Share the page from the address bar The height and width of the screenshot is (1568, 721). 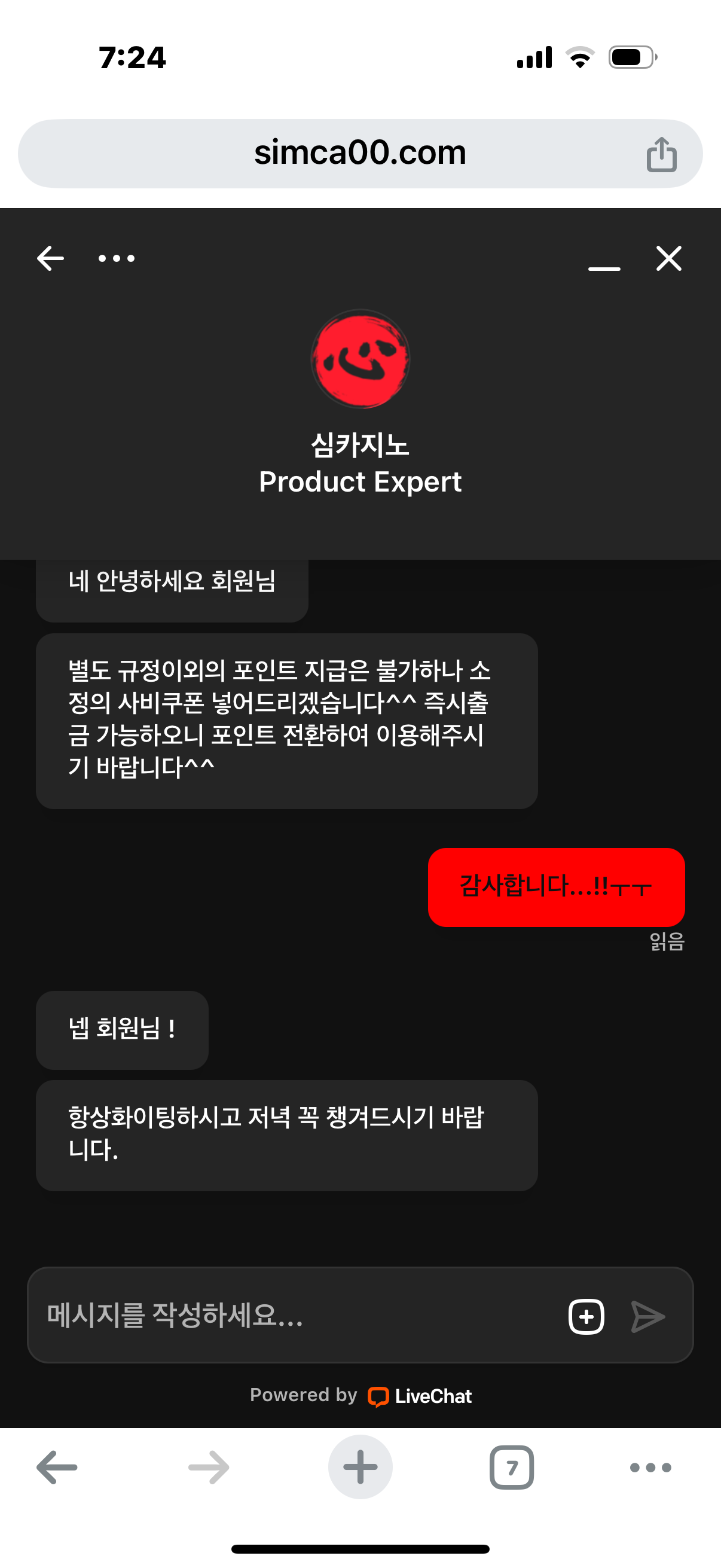click(661, 154)
